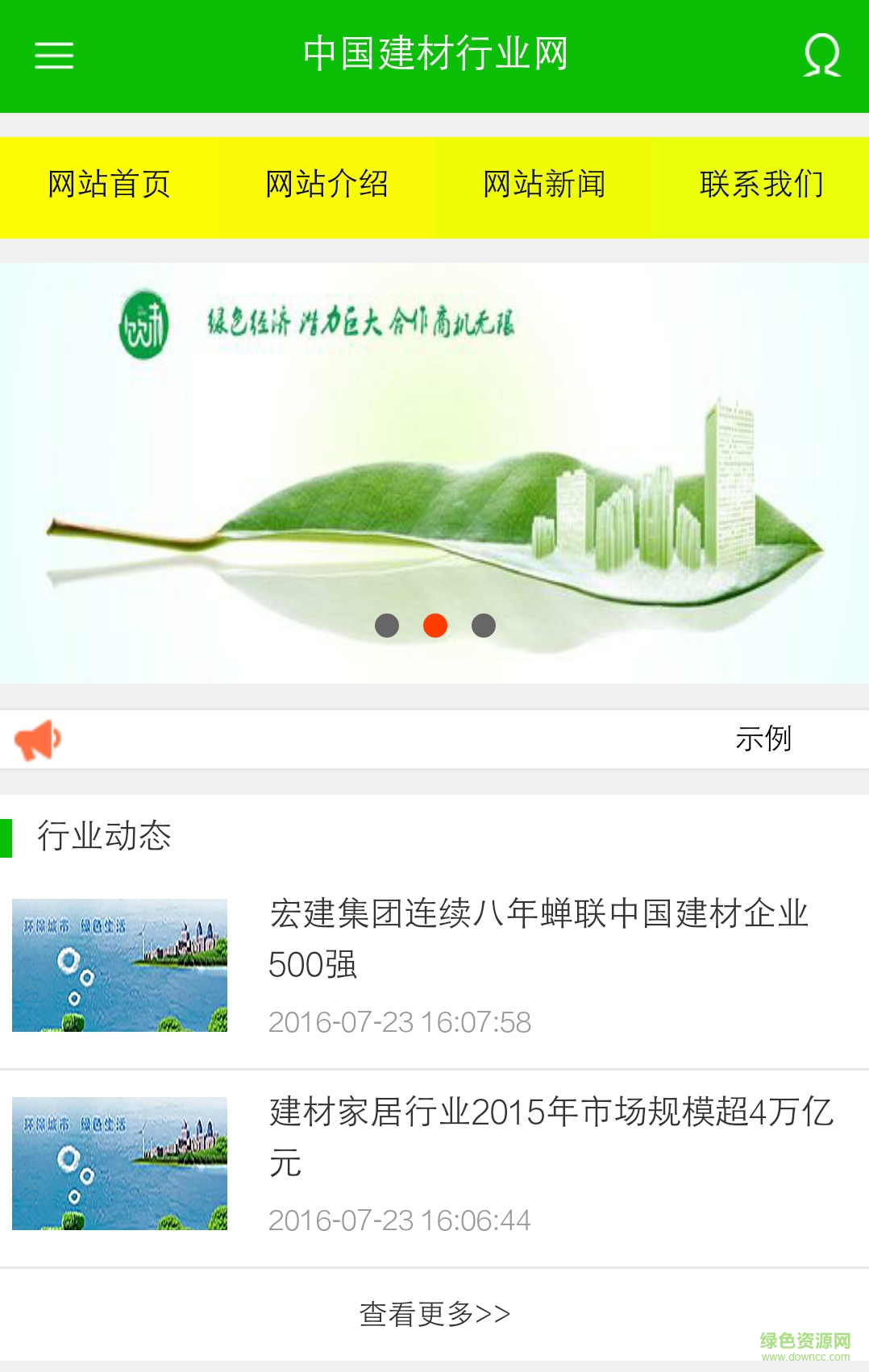Viewport: 869px width, 1372px height.
Task: Open the hamburger navigation menu
Action: [x=55, y=56]
